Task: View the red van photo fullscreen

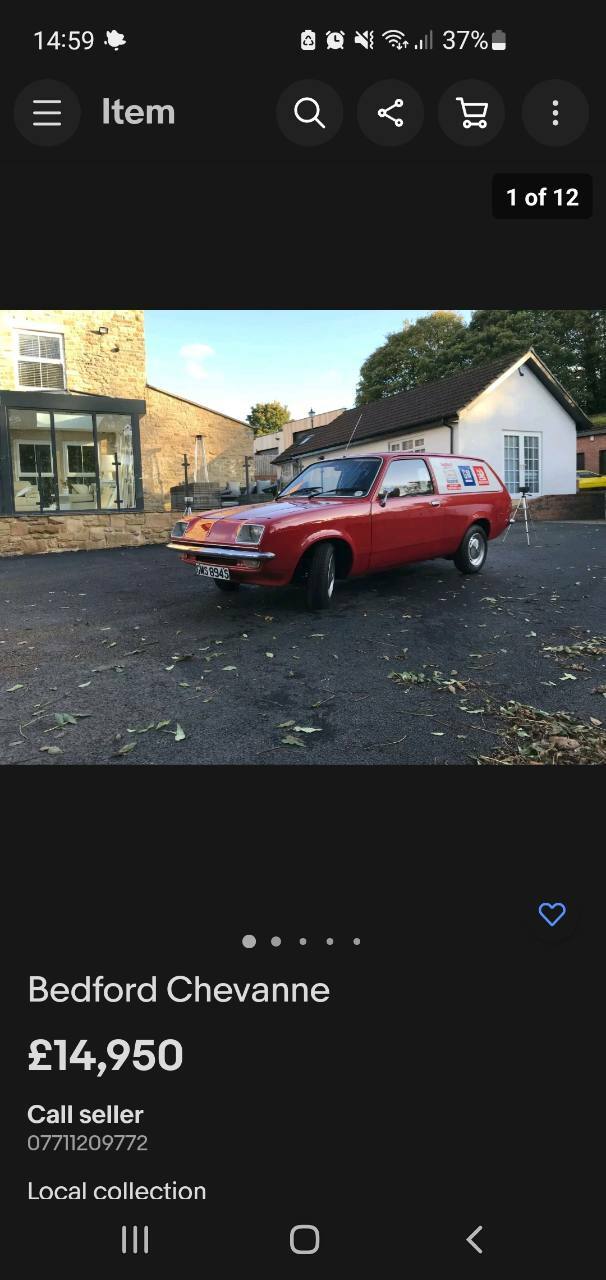Action: [x=303, y=537]
